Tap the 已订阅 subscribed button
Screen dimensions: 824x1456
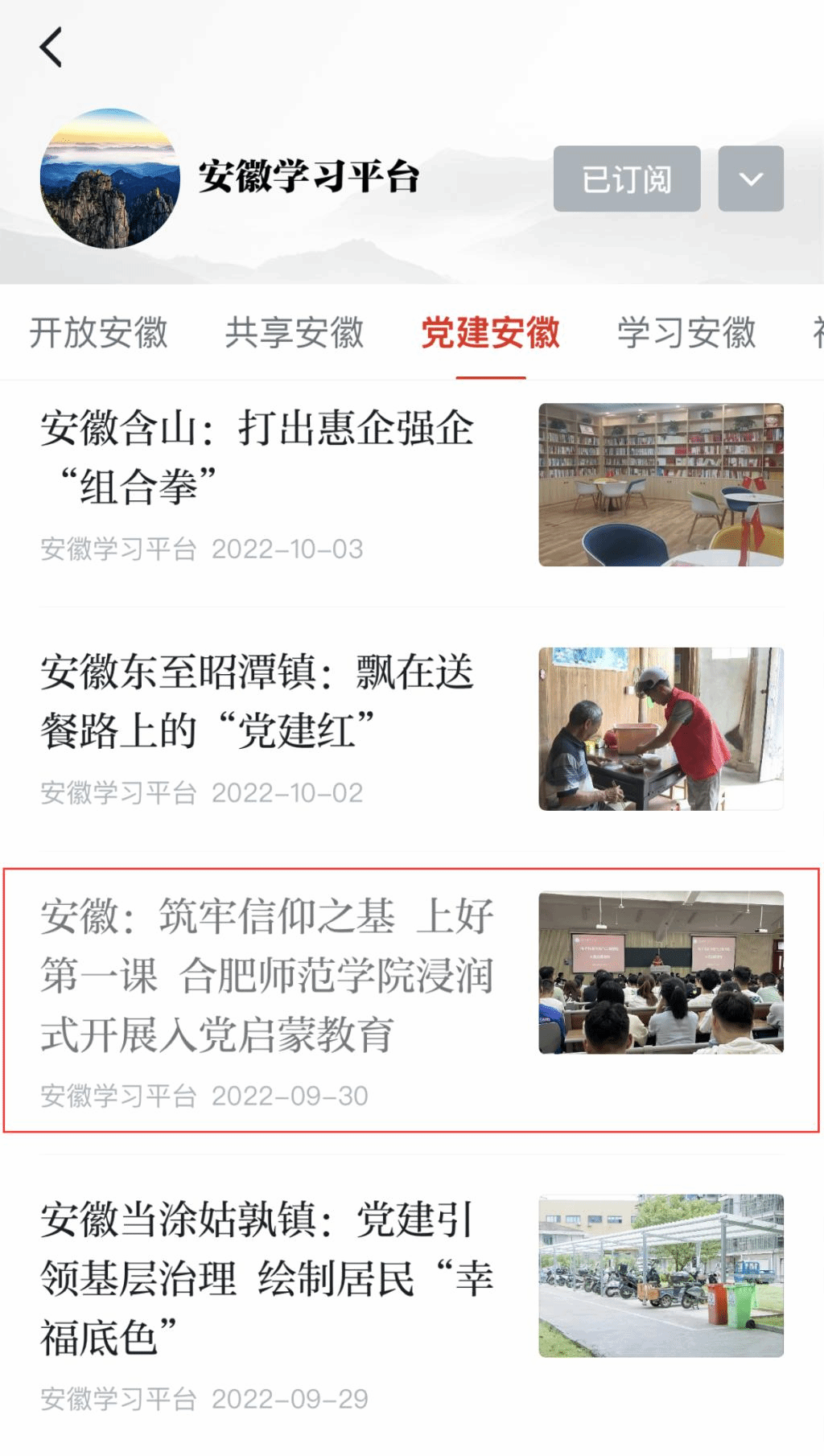[x=626, y=179]
